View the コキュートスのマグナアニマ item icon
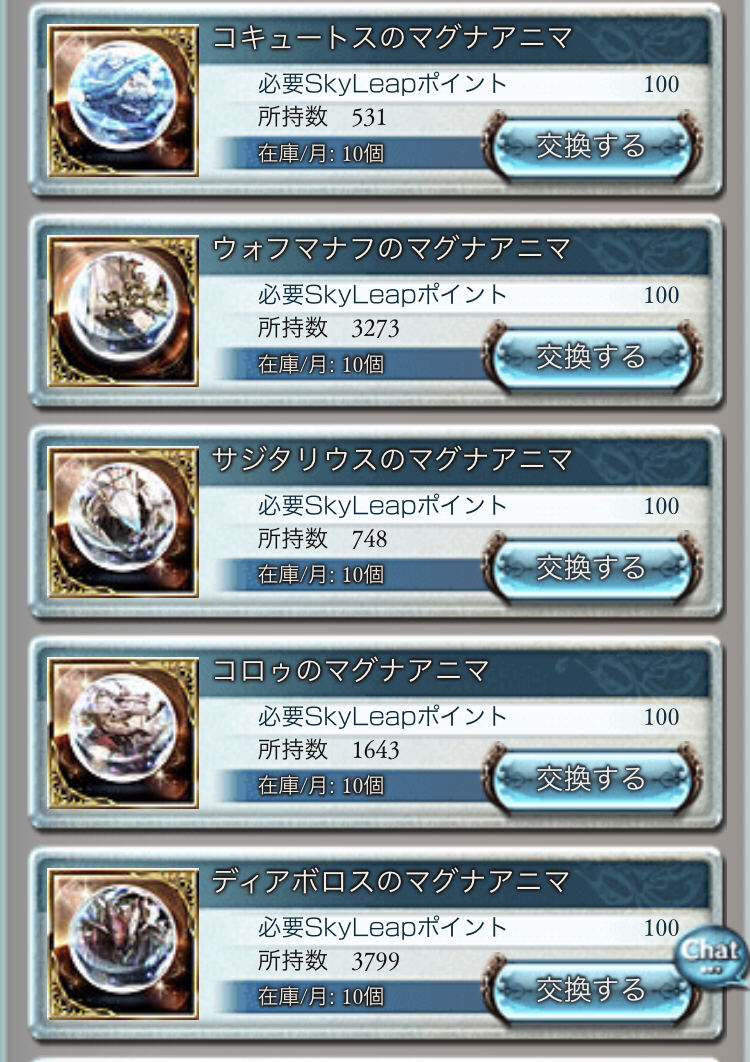 tap(123, 102)
